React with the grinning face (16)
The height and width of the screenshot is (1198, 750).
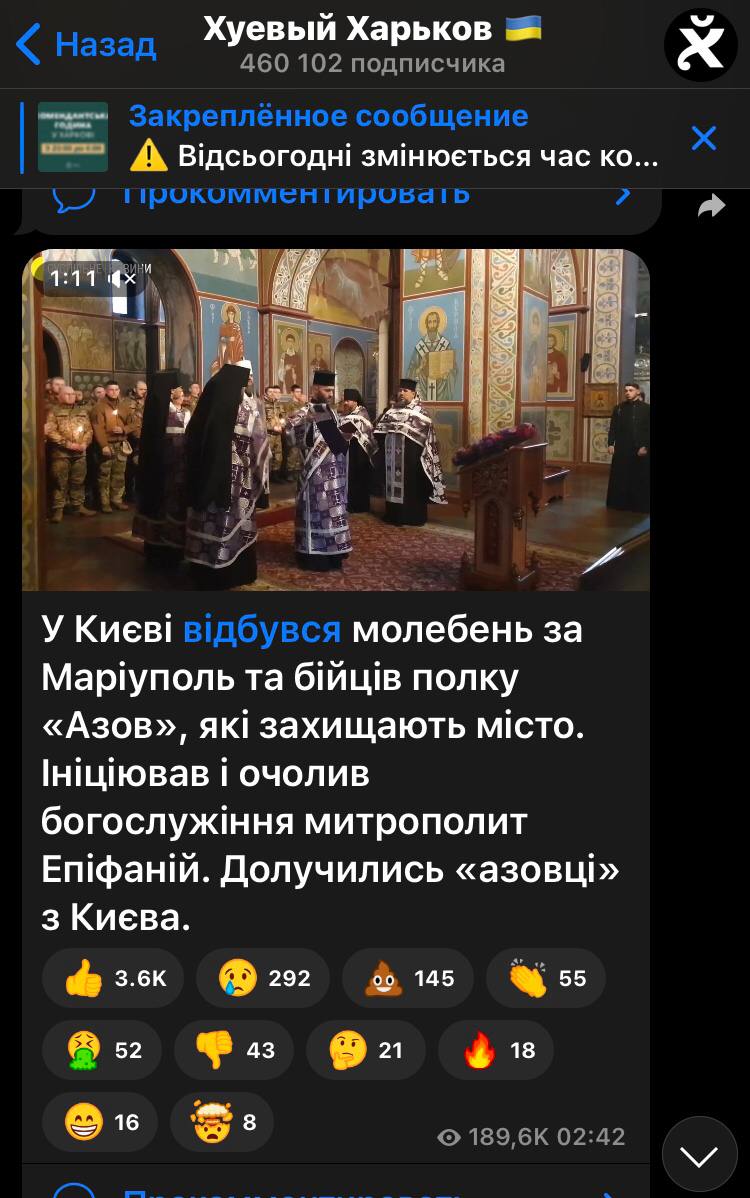pyautogui.click(x=100, y=1122)
